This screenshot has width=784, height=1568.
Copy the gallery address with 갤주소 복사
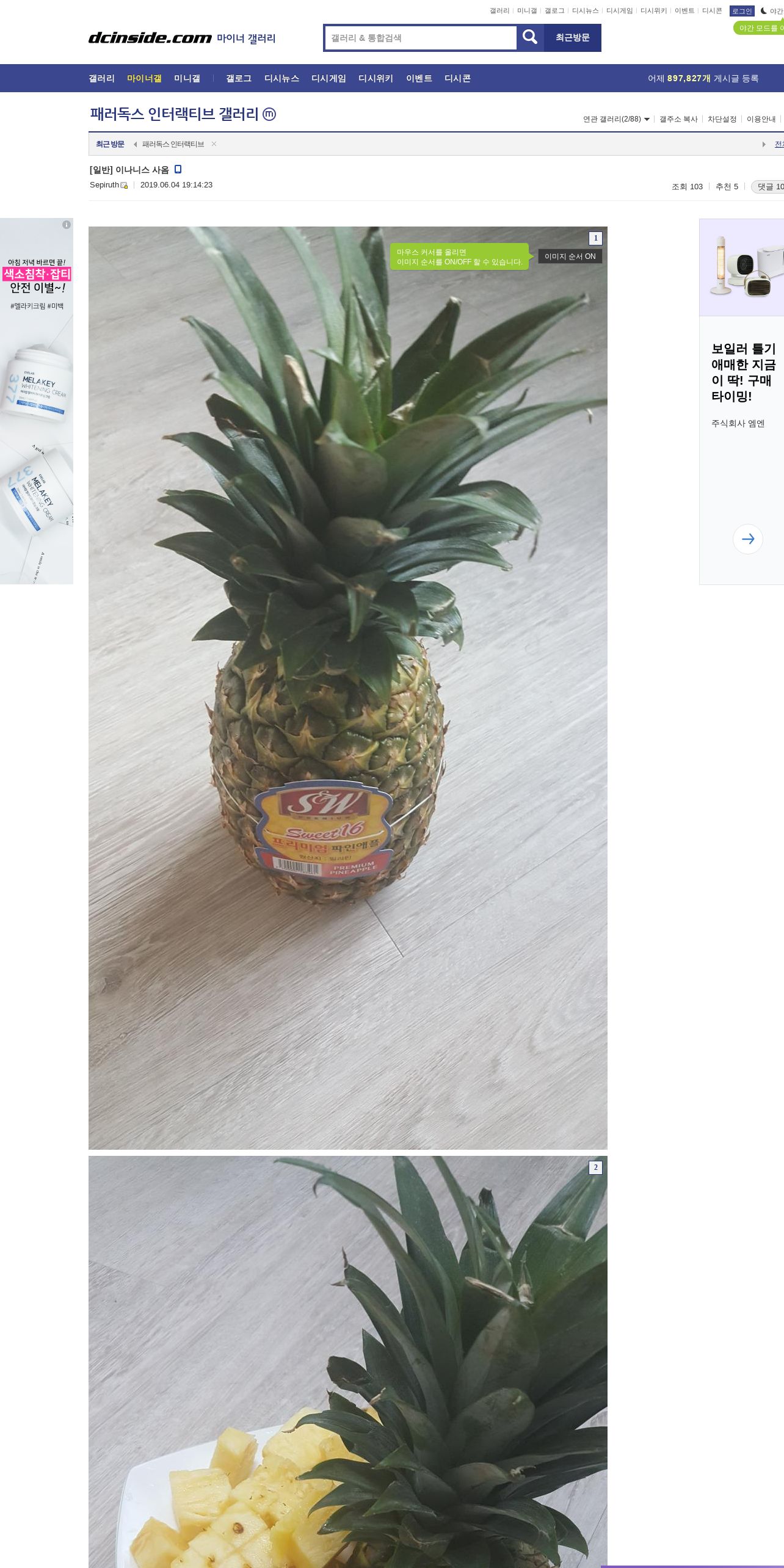pos(678,119)
